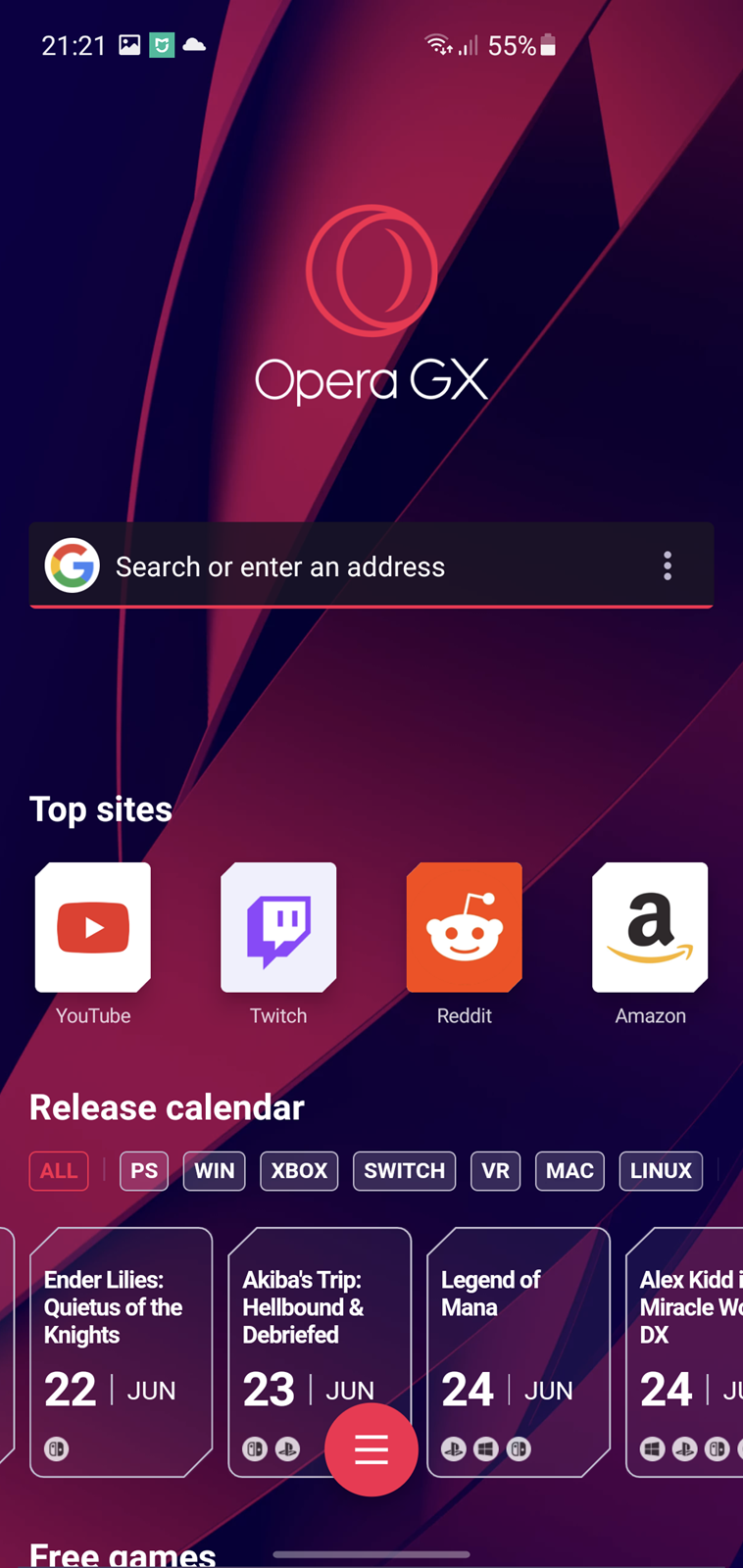Filter releases by WIN
The width and height of the screenshot is (743, 1568).
pyautogui.click(x=214, y=1171)
